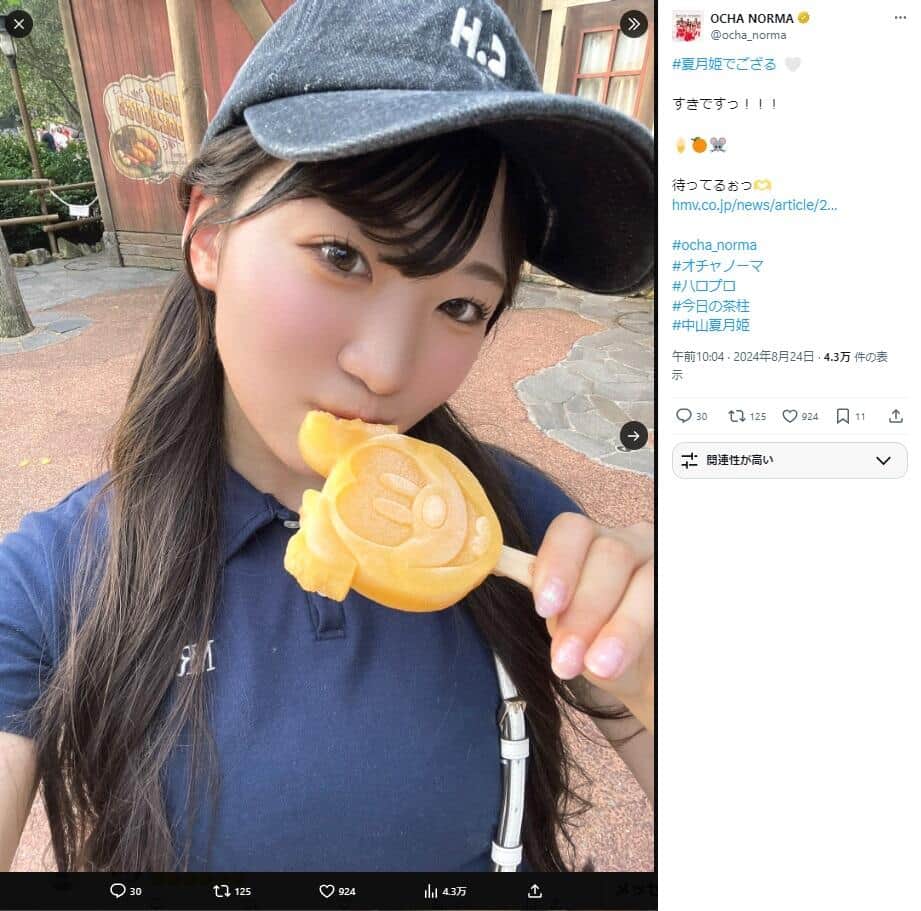The image size is (921, 911).
Task: Open hashtag #オチャノーマ
Action: tap(718, 265)
